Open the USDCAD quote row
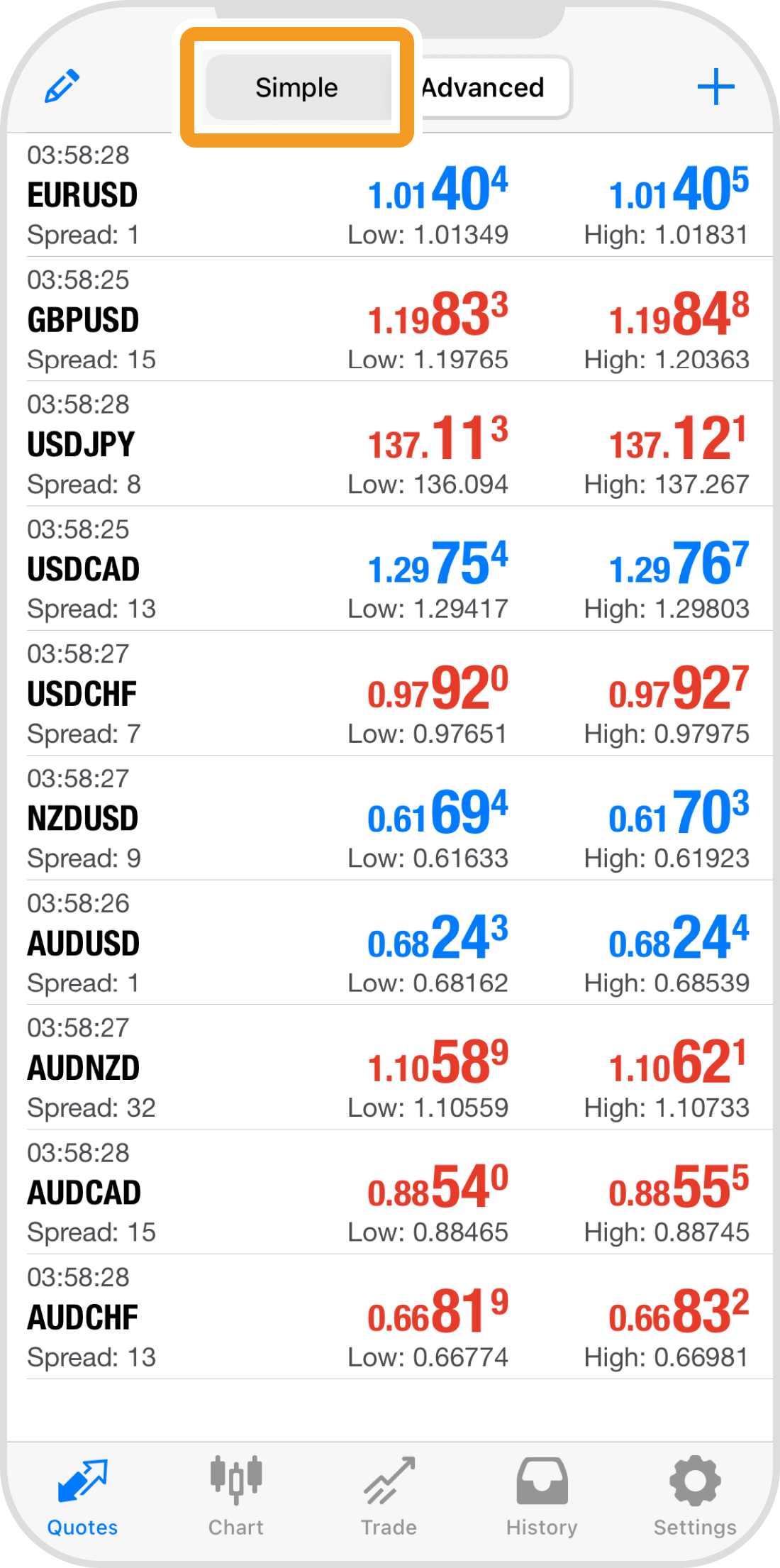The width and height of the screenshot is (780, 1568). tap(389, 569)
